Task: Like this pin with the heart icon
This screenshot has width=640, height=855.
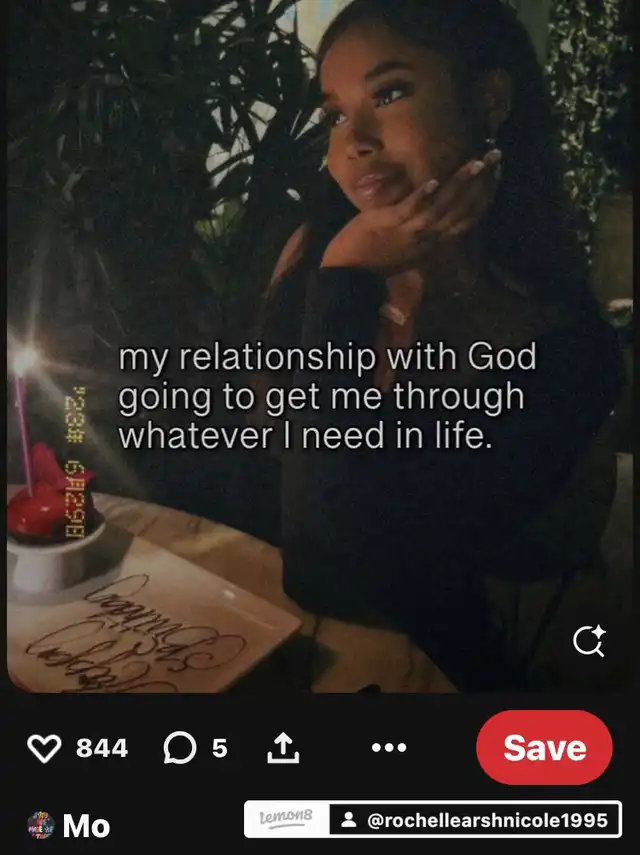Action: pos(43,748)
